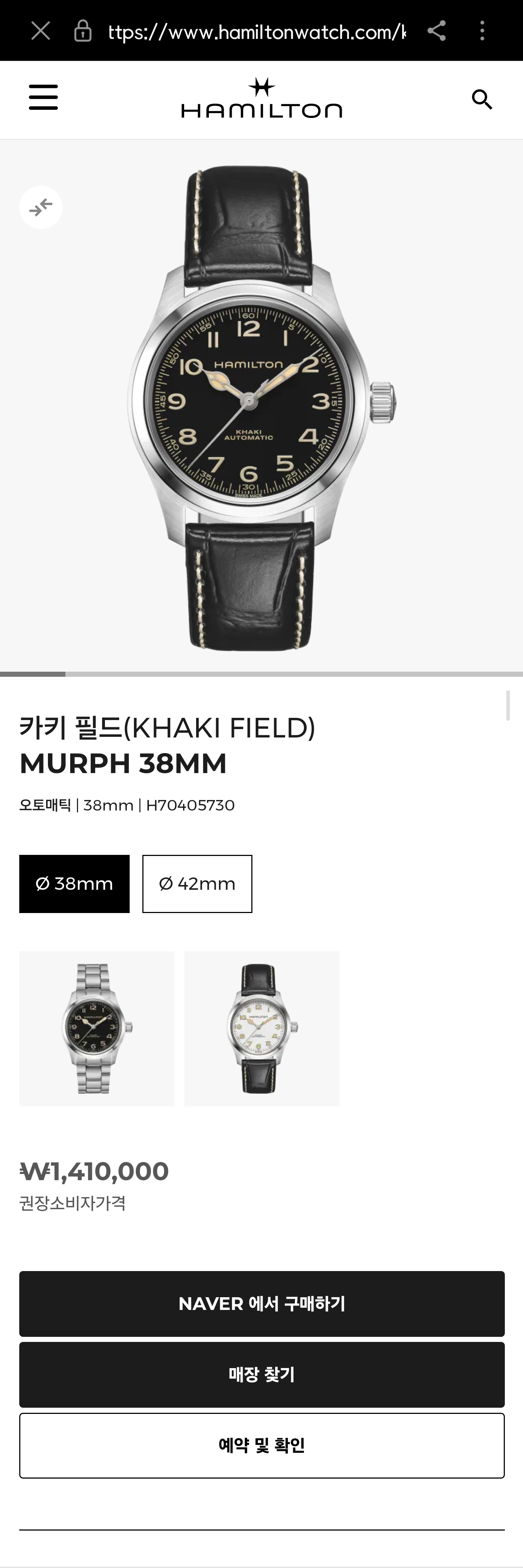Close the browser tab
The height and width of the screenshot is (1568, 523).
coord(40,31)
